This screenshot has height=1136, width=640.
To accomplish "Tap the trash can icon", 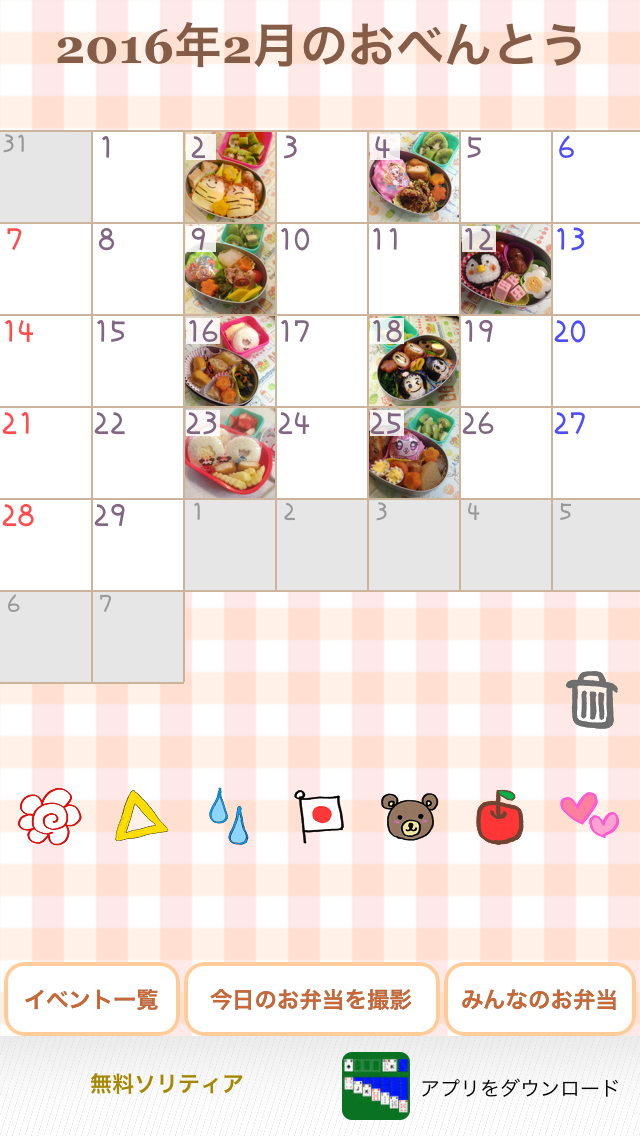I will coord(592,699).
